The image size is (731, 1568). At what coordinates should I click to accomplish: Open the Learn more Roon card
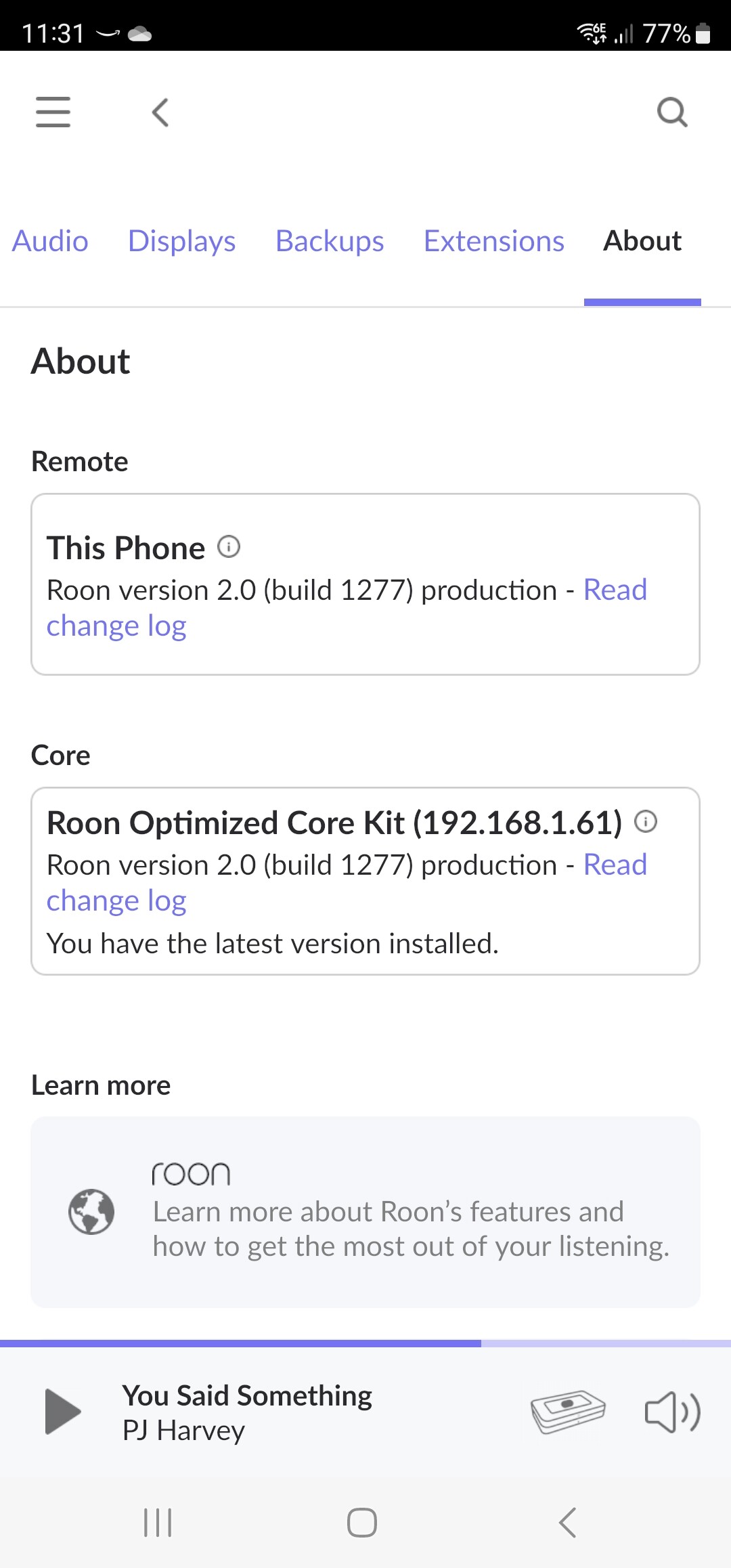pyautogui.click(x=365, y=1212)
